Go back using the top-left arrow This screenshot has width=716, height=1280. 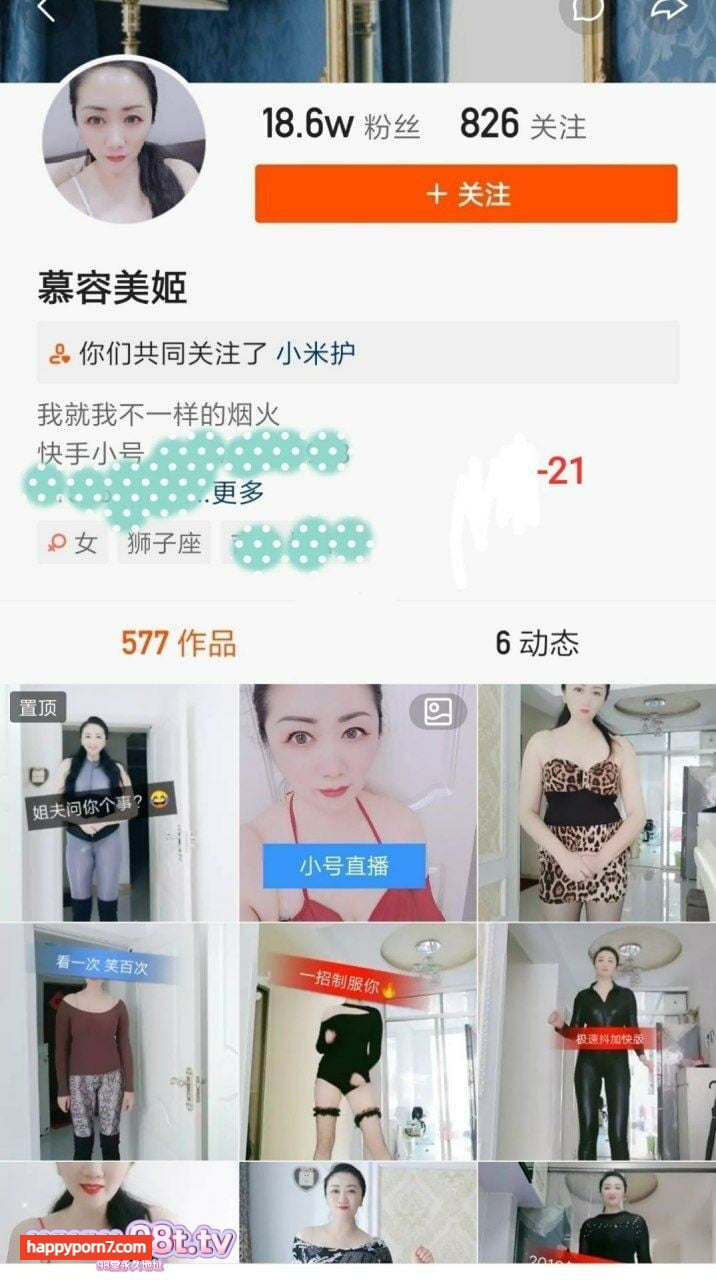(x=45, y=11)
